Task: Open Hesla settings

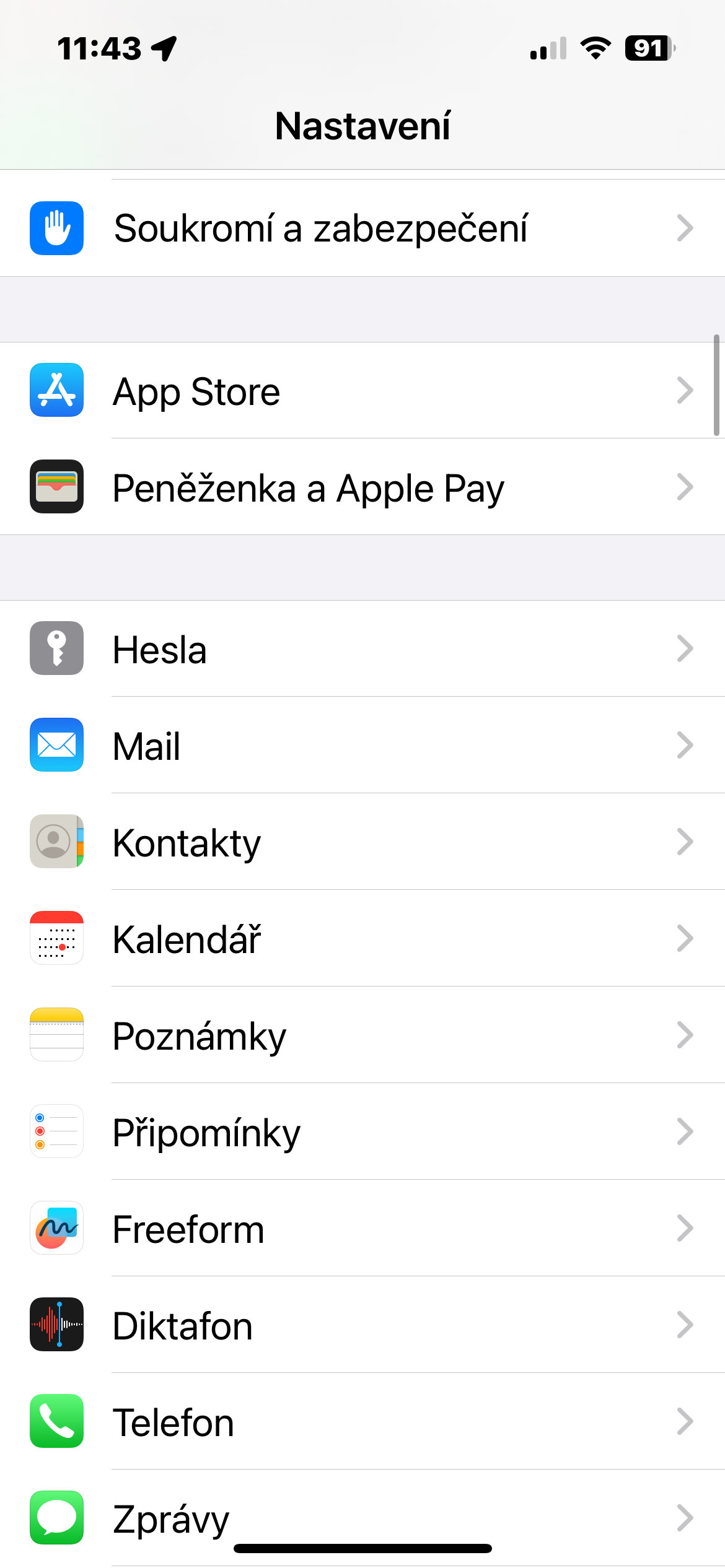Action: pyautogui.click(x=362, y=649)
